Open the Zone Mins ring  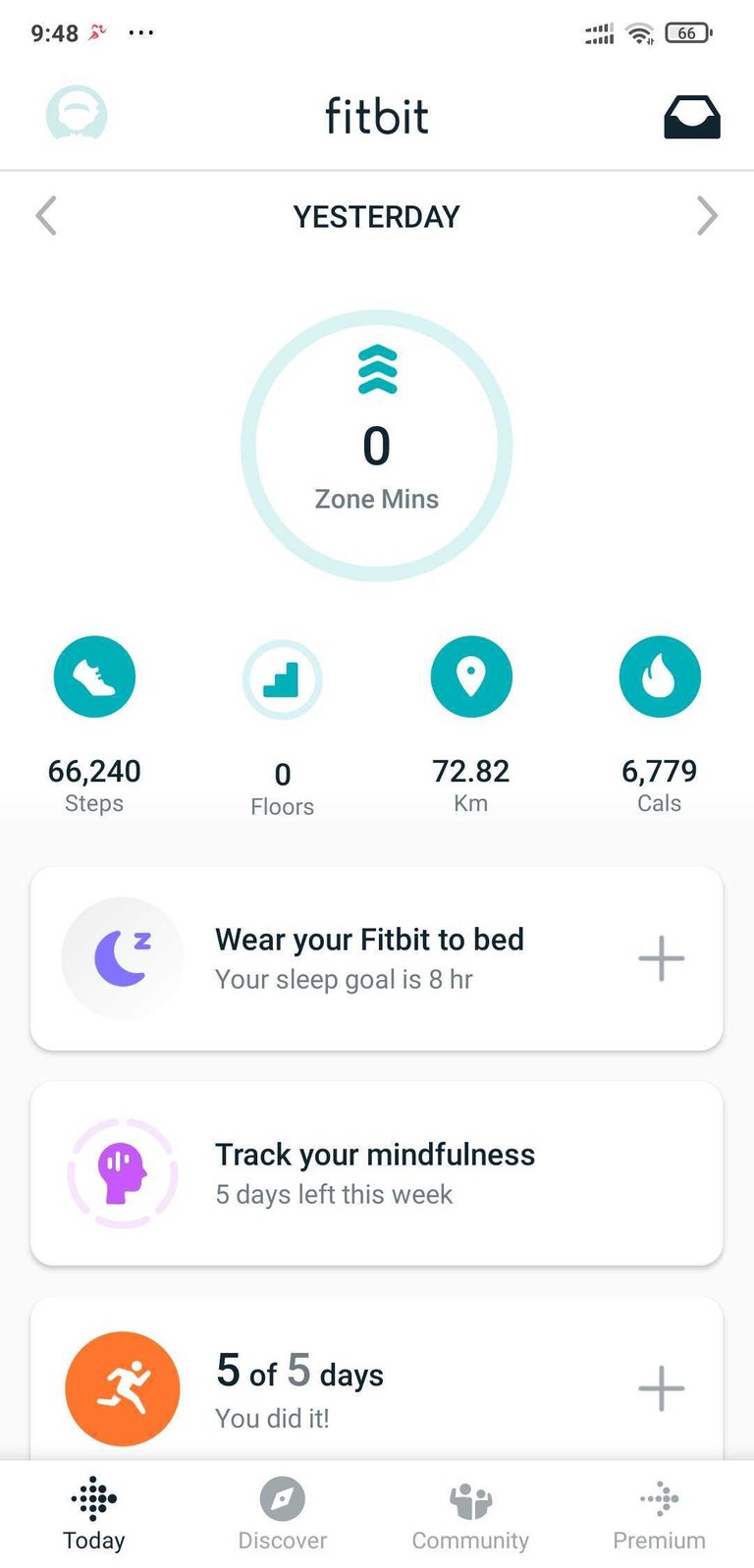377,446
